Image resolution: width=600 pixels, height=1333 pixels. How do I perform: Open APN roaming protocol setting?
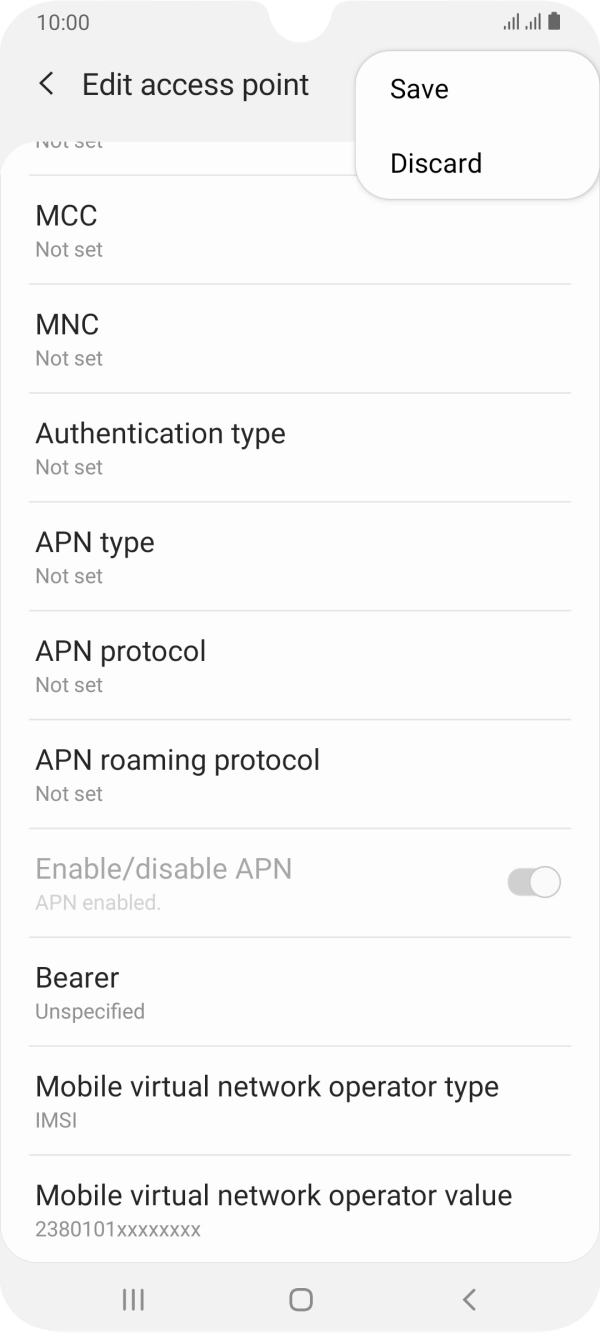pyautogui.click(x=300, y=775)
